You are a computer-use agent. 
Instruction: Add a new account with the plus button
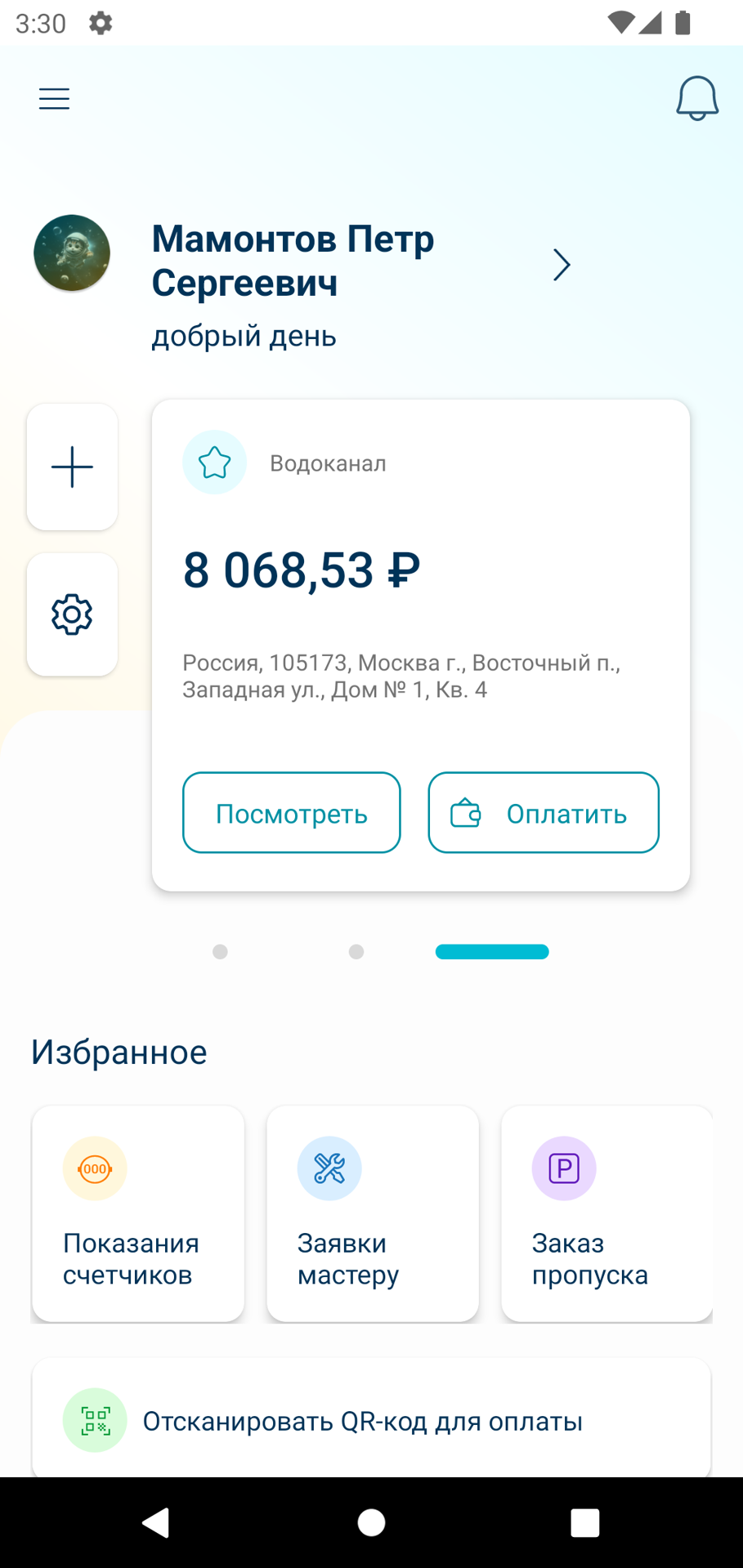73,467
